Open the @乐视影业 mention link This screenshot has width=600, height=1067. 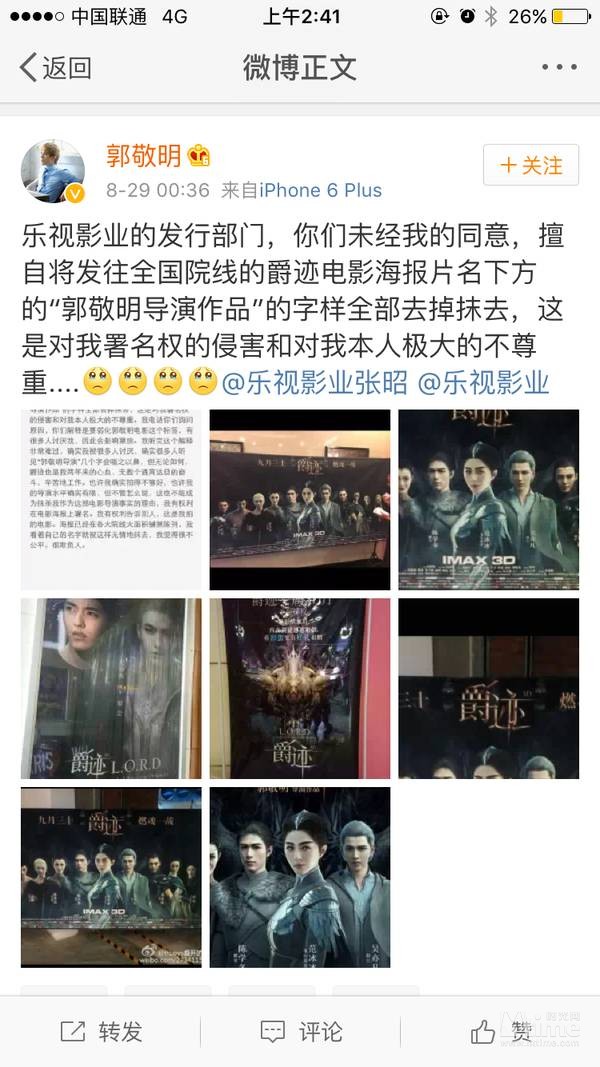pos(483,381)
